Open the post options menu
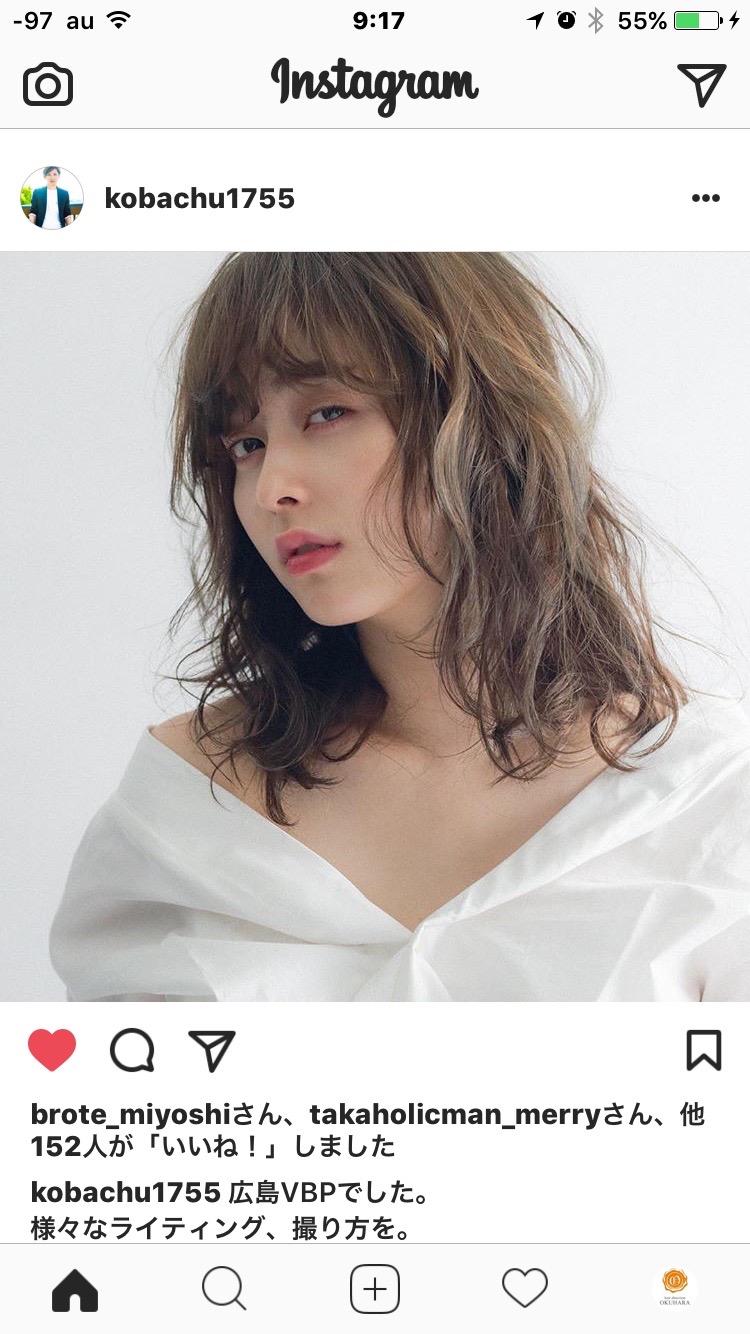 (x=705, y=198)
